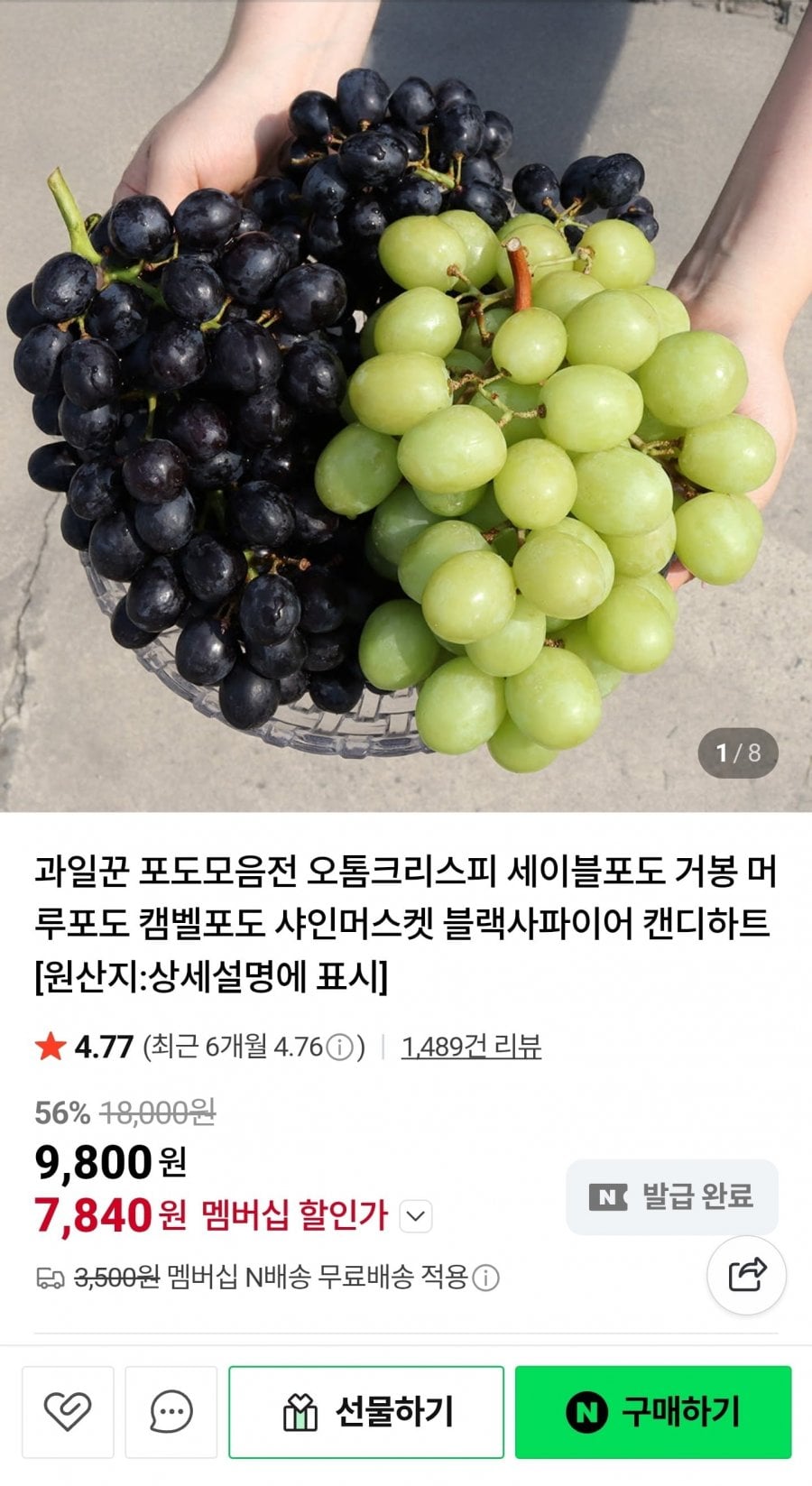This screenshot has height=1486, width=812.
Task: Add this product to wishlist
Action: click(68, 1411)
